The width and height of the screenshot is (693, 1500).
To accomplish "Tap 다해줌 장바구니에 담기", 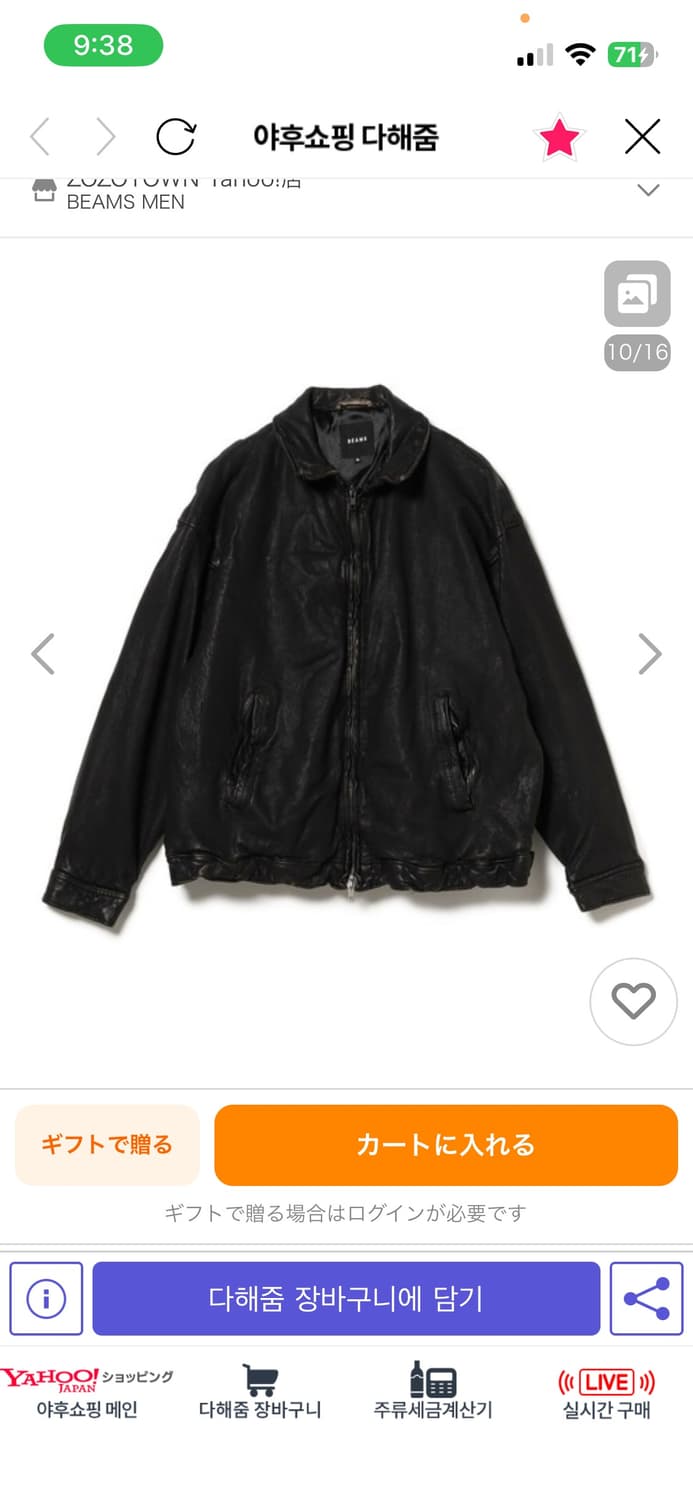I will [346, 1298].
